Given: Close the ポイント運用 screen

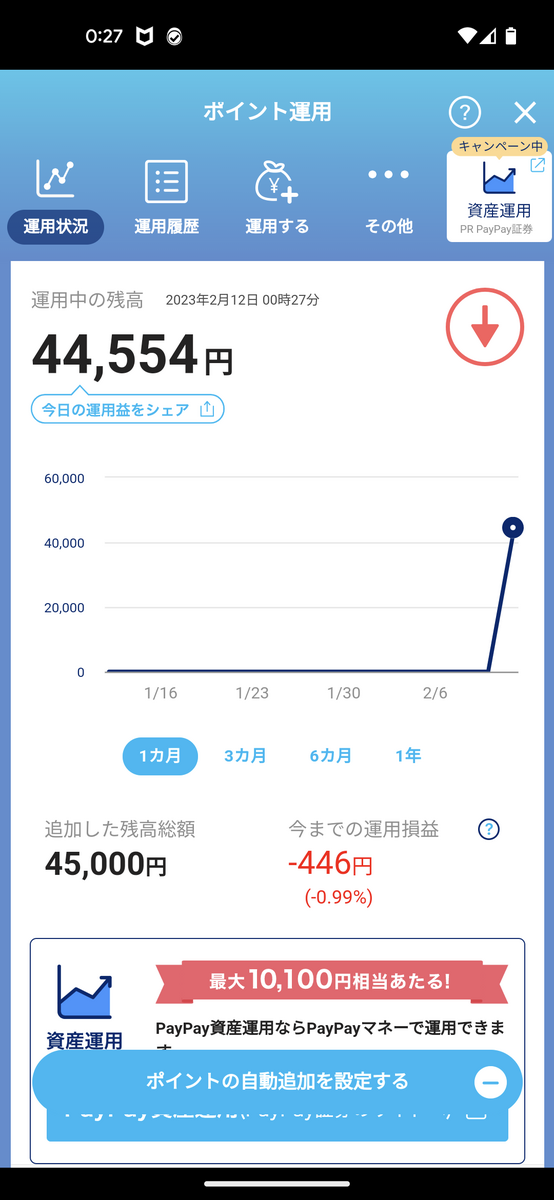Looking at the screenshot, I should click(525, 112).
